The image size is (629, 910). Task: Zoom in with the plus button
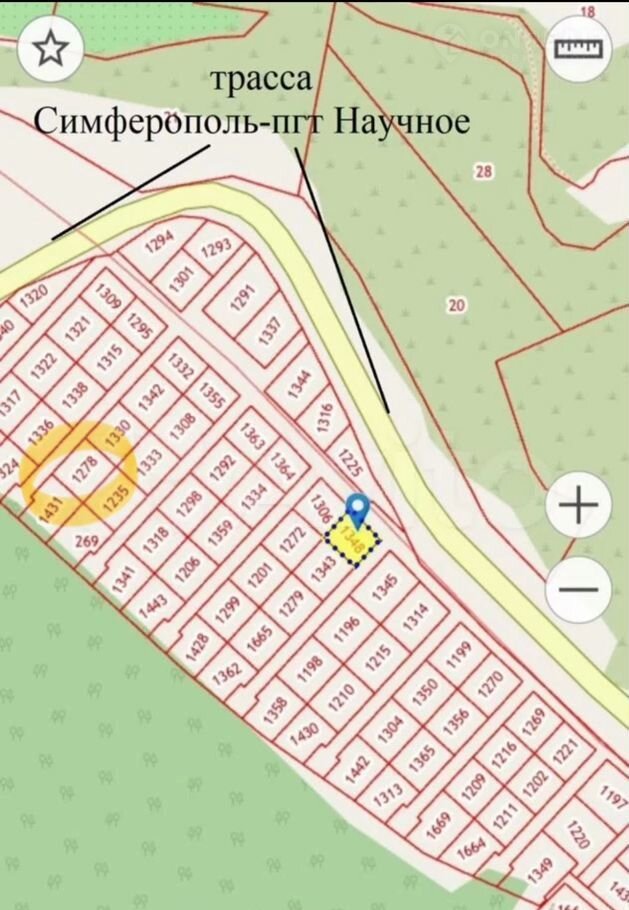point(578,506)
